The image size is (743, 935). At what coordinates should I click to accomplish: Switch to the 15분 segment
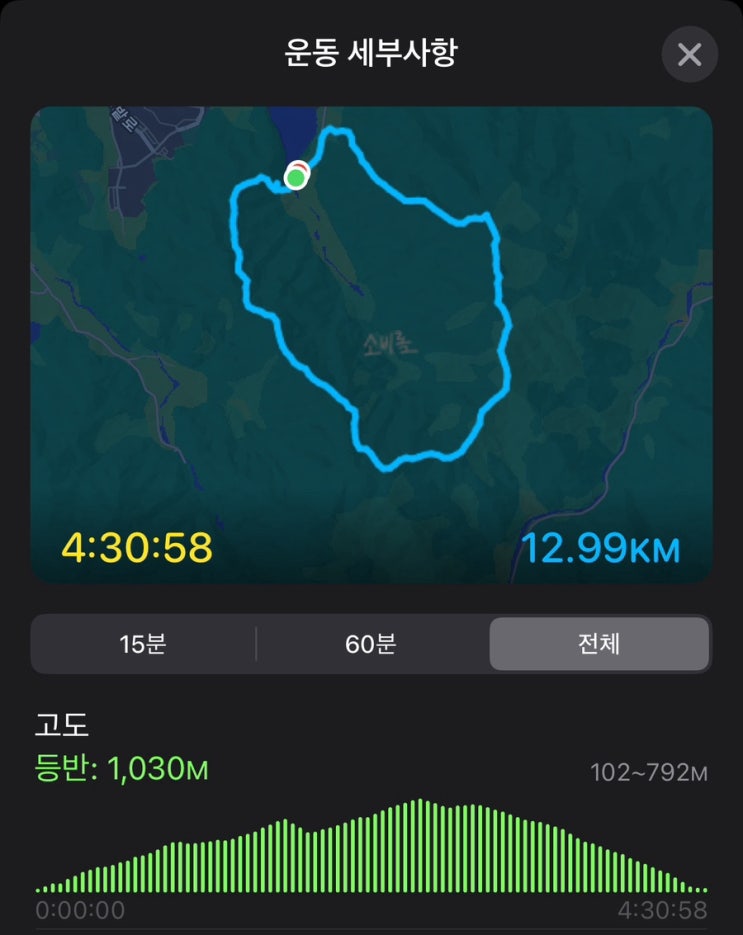(x=143, y=644)
